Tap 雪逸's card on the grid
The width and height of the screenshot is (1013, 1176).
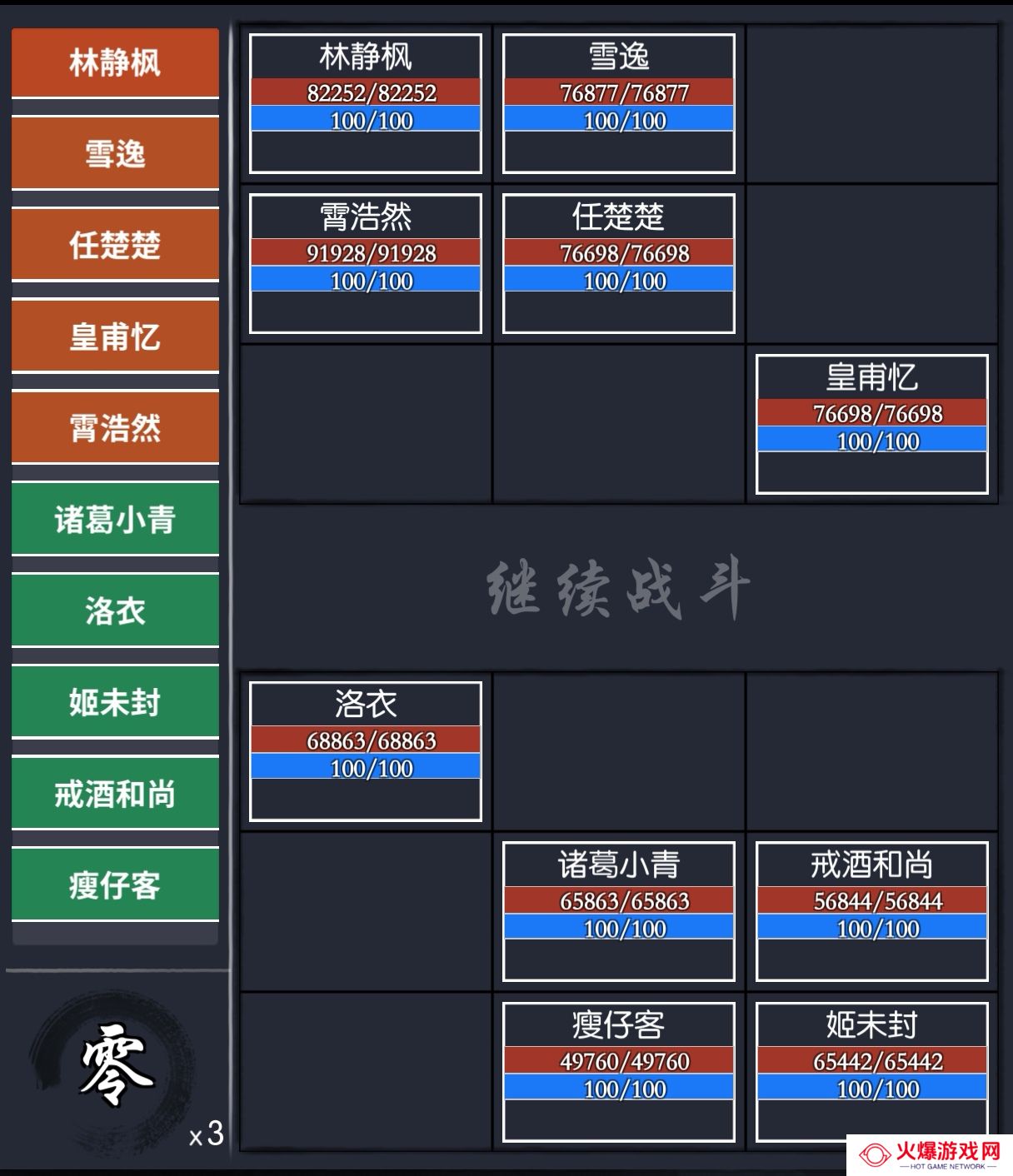point(619,103)
